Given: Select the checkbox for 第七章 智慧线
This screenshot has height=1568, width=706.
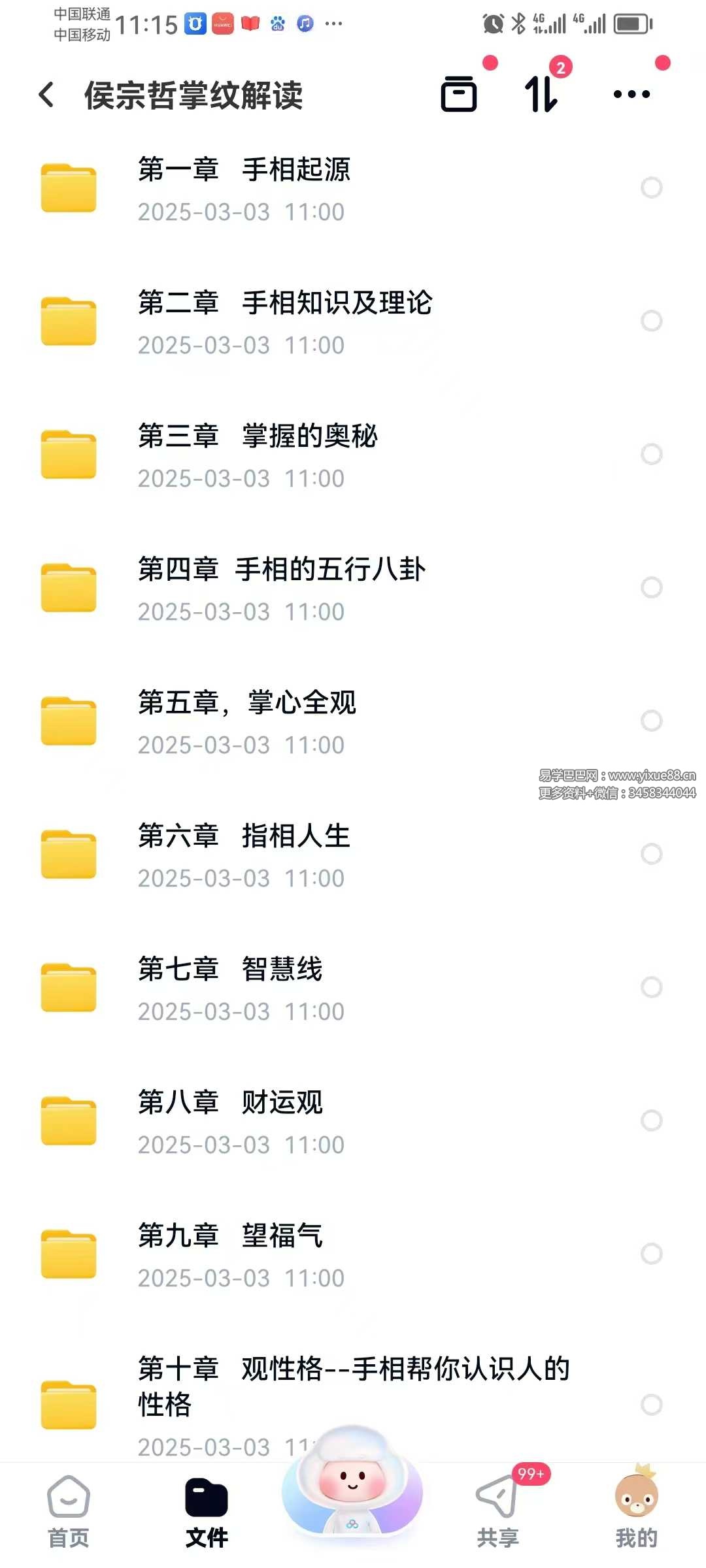Looking at the screenshot, I should click(x=651, y=987).
